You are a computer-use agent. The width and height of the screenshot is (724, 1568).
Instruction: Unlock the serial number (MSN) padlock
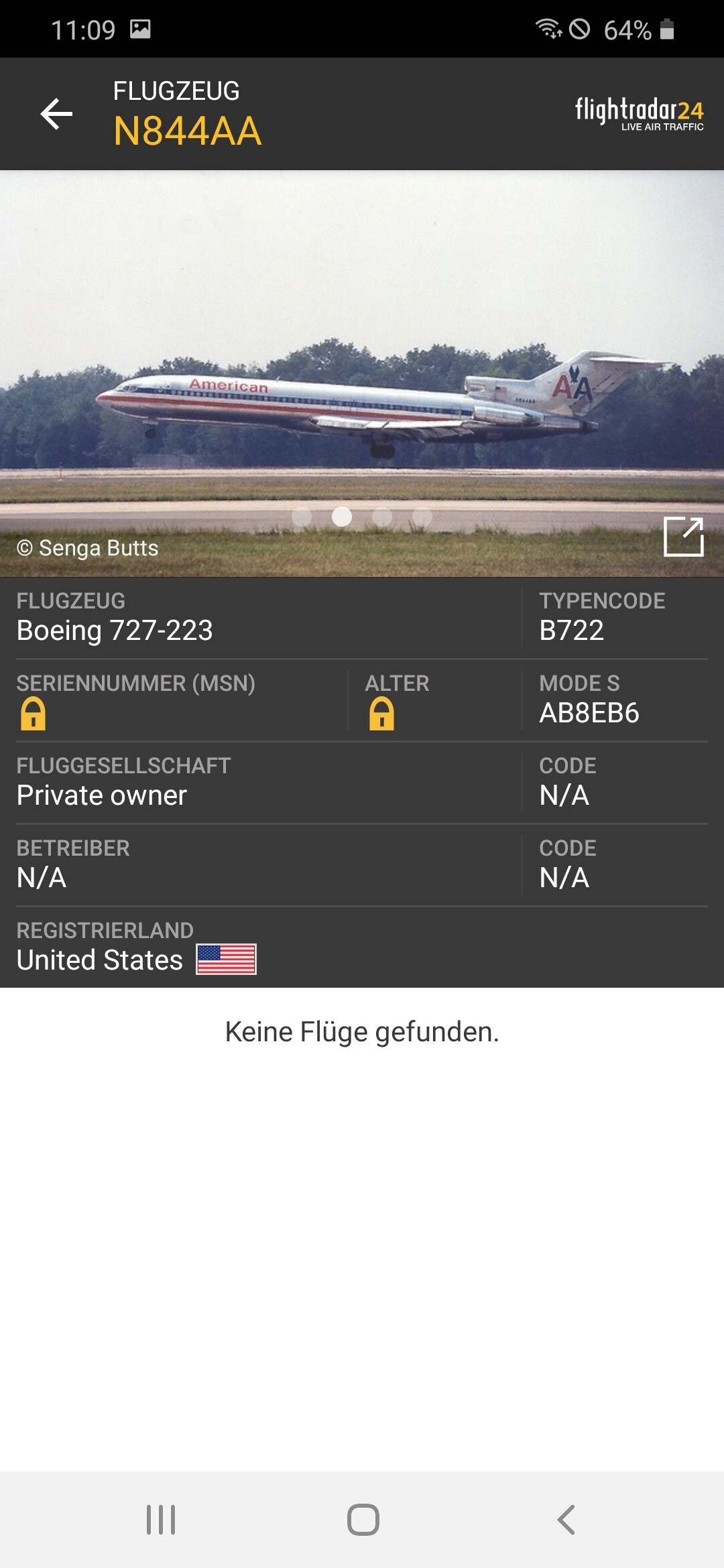(33, 714)
